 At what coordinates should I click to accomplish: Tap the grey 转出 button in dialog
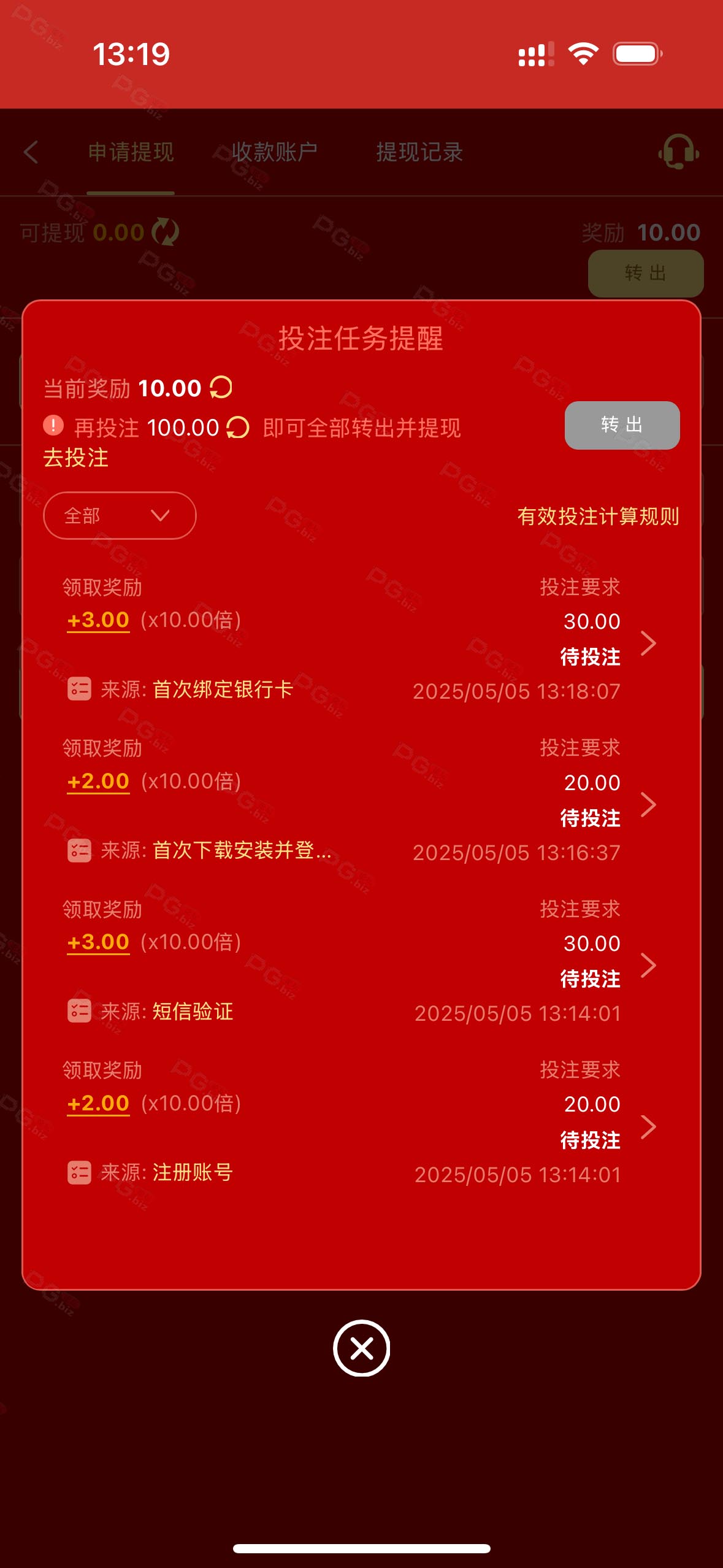621,425
